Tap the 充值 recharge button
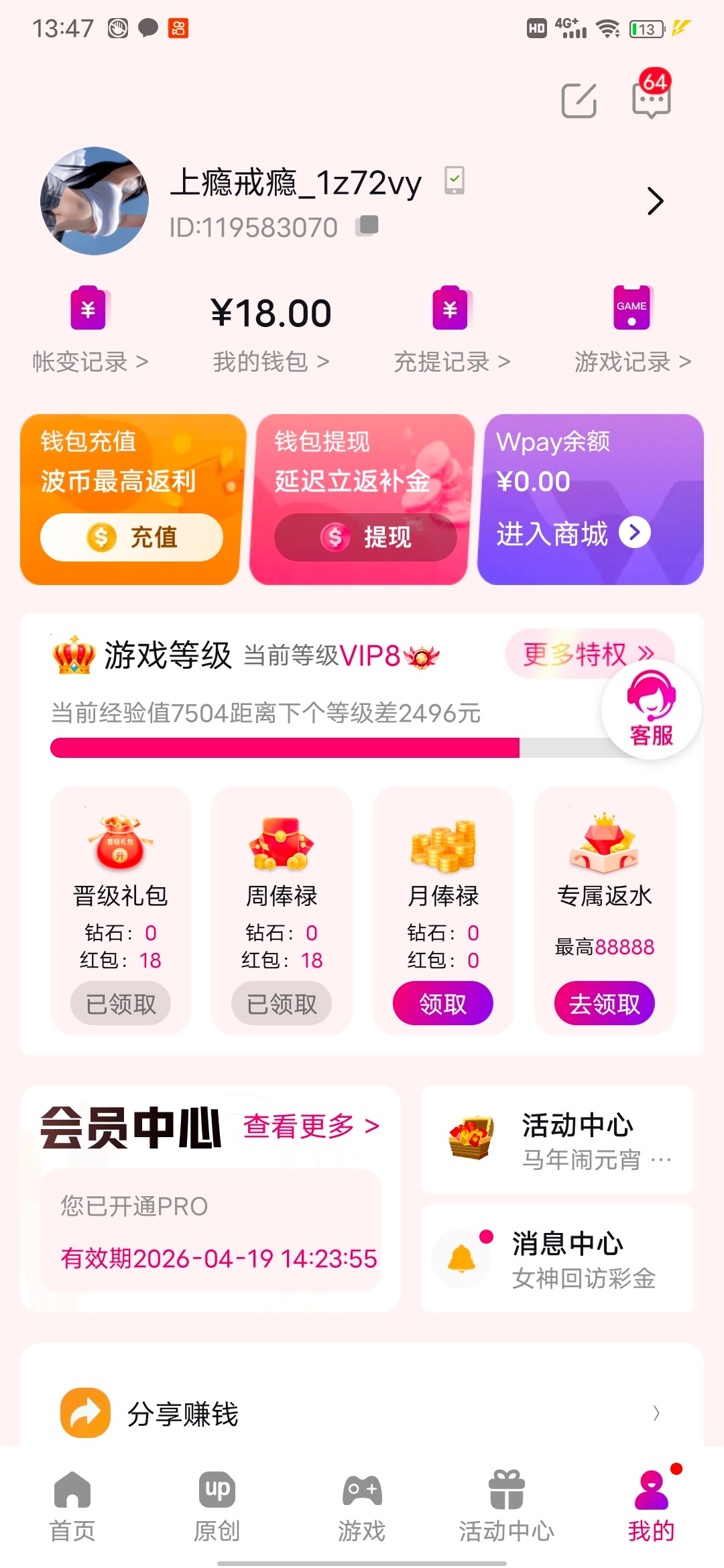This screenshot has height=1568, width=724. (x=131, y=537)
